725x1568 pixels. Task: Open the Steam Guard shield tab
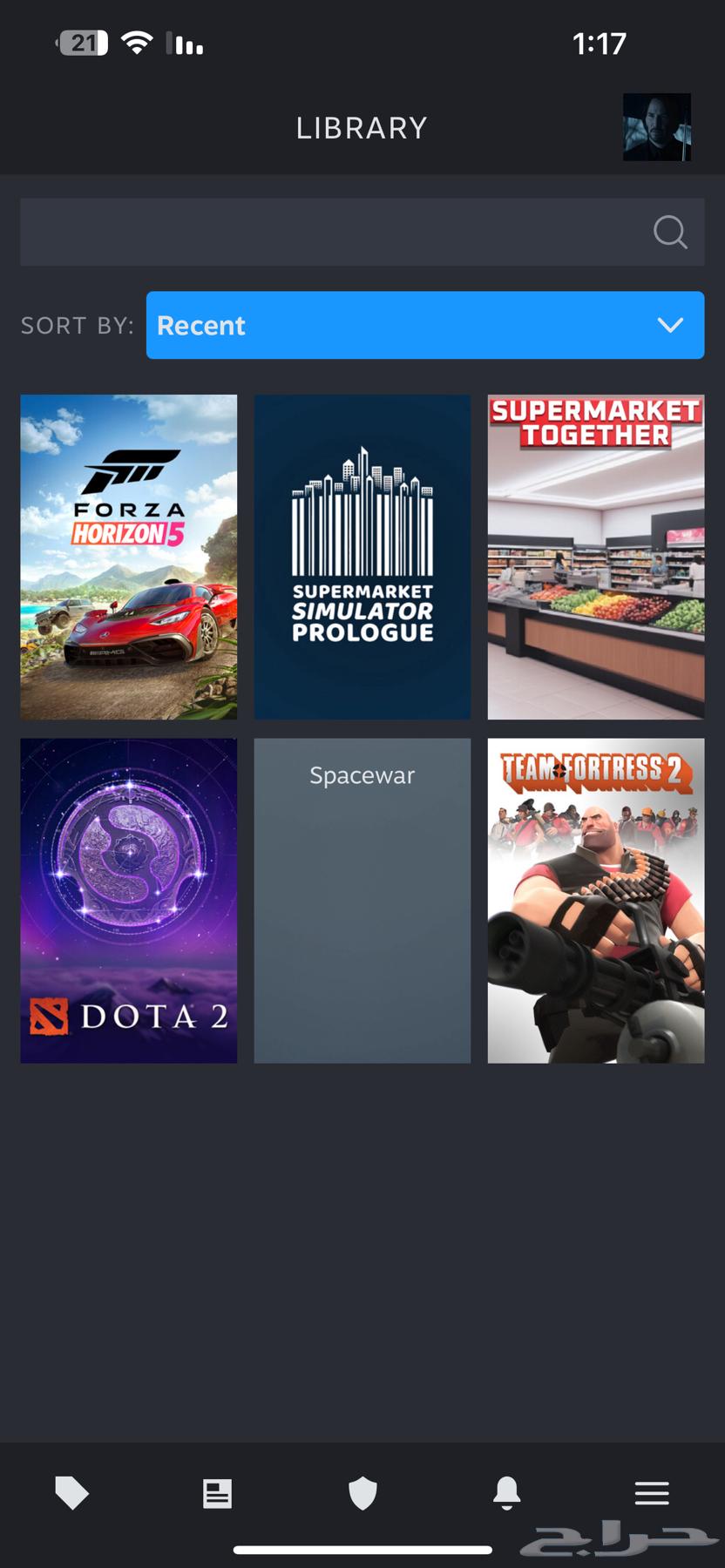[362, 1493]
